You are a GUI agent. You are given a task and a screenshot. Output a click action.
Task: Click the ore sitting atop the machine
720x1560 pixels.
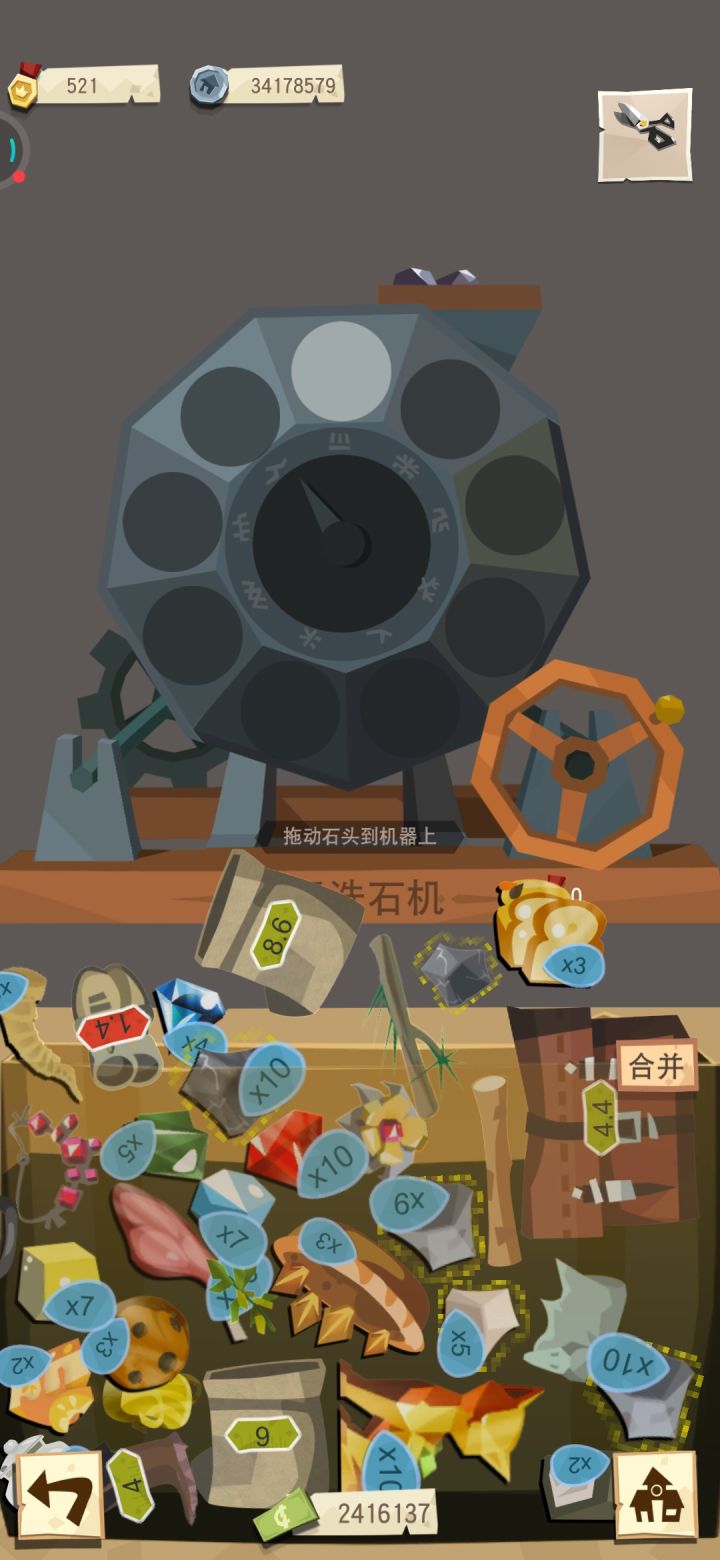pos(440,278)
